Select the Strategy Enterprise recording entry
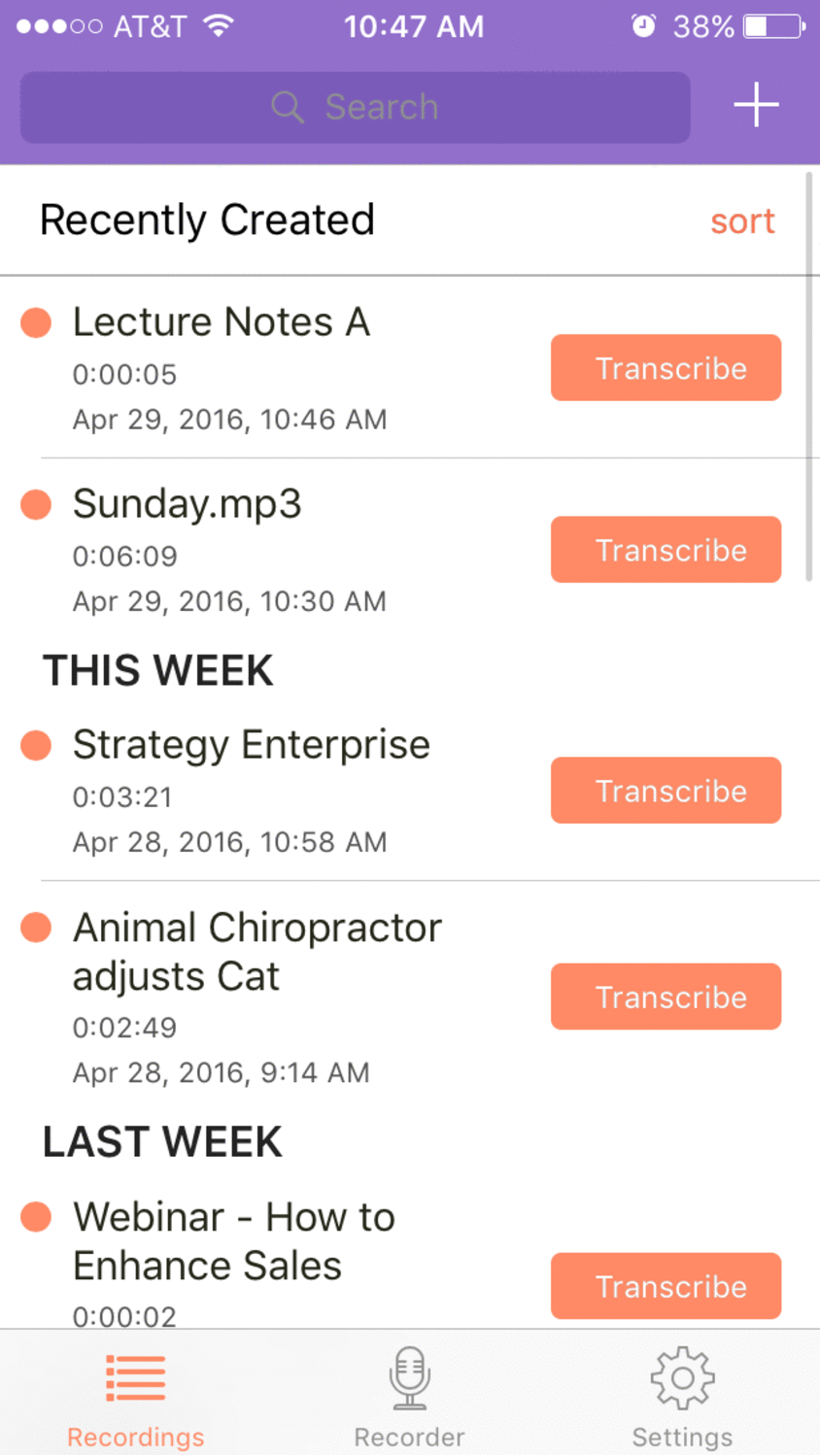This screenshot has height=1456, width=820. 251,745
